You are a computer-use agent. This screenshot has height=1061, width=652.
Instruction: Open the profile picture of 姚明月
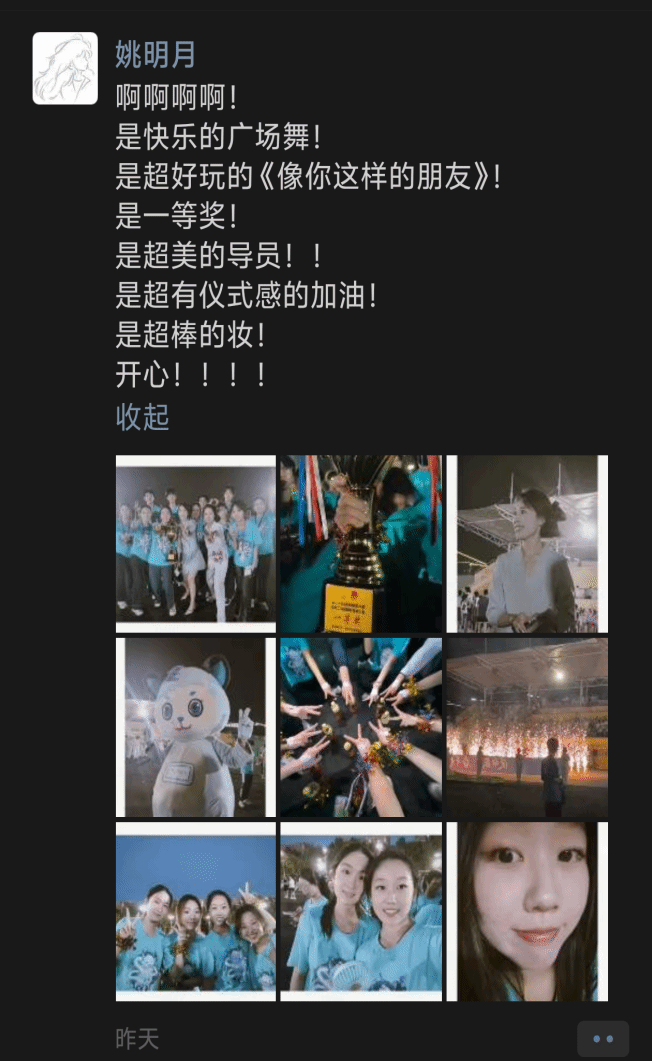[65, 68]
